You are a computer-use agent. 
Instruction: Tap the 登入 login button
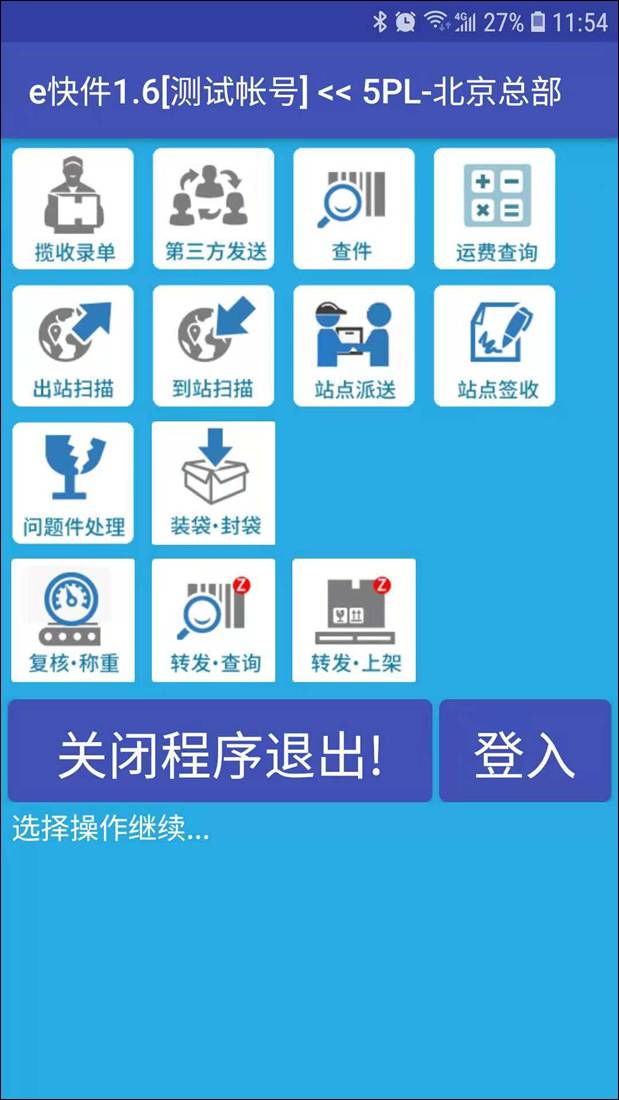point(524,751)
